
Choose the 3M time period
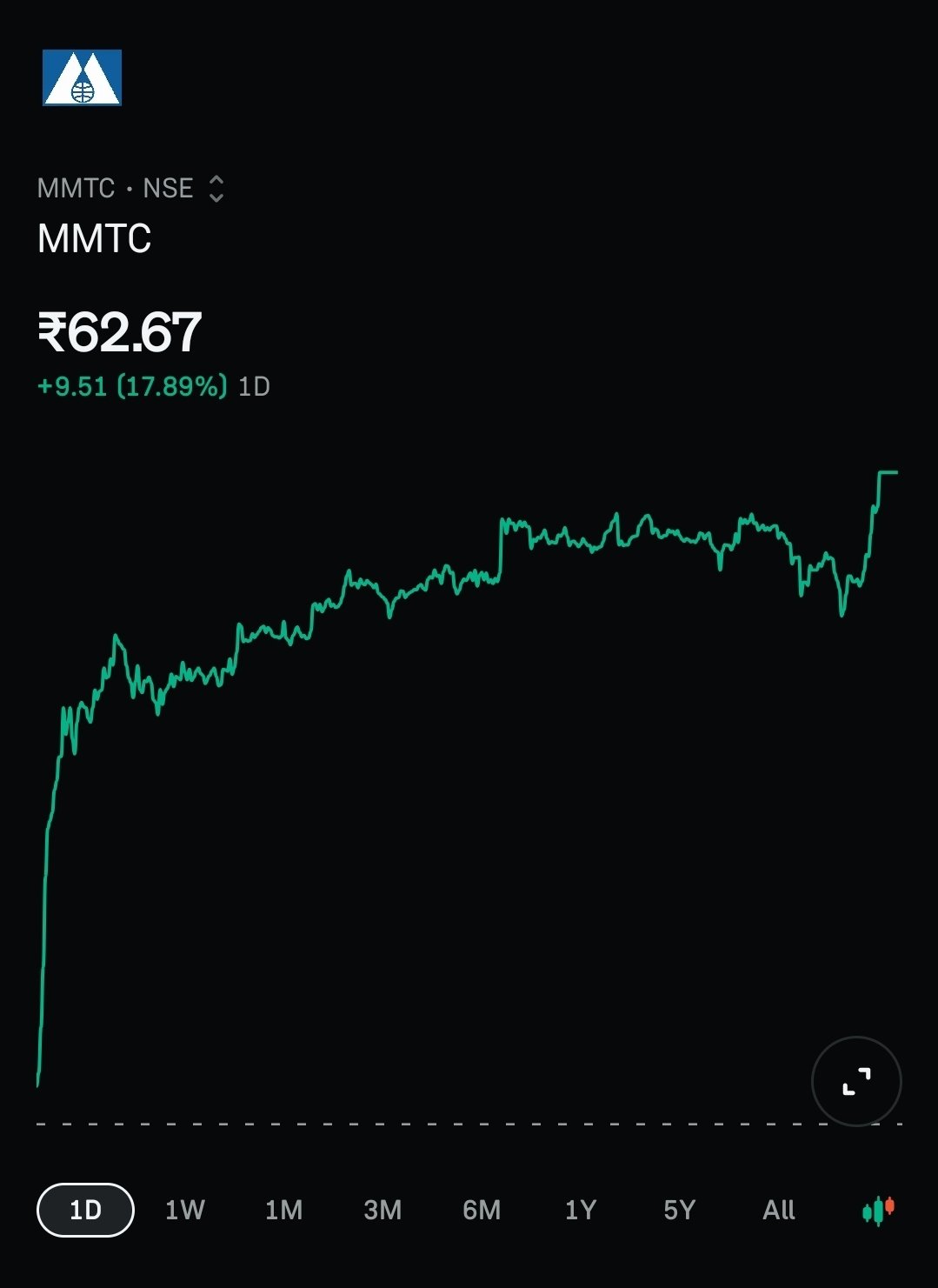pos(383,1210)
